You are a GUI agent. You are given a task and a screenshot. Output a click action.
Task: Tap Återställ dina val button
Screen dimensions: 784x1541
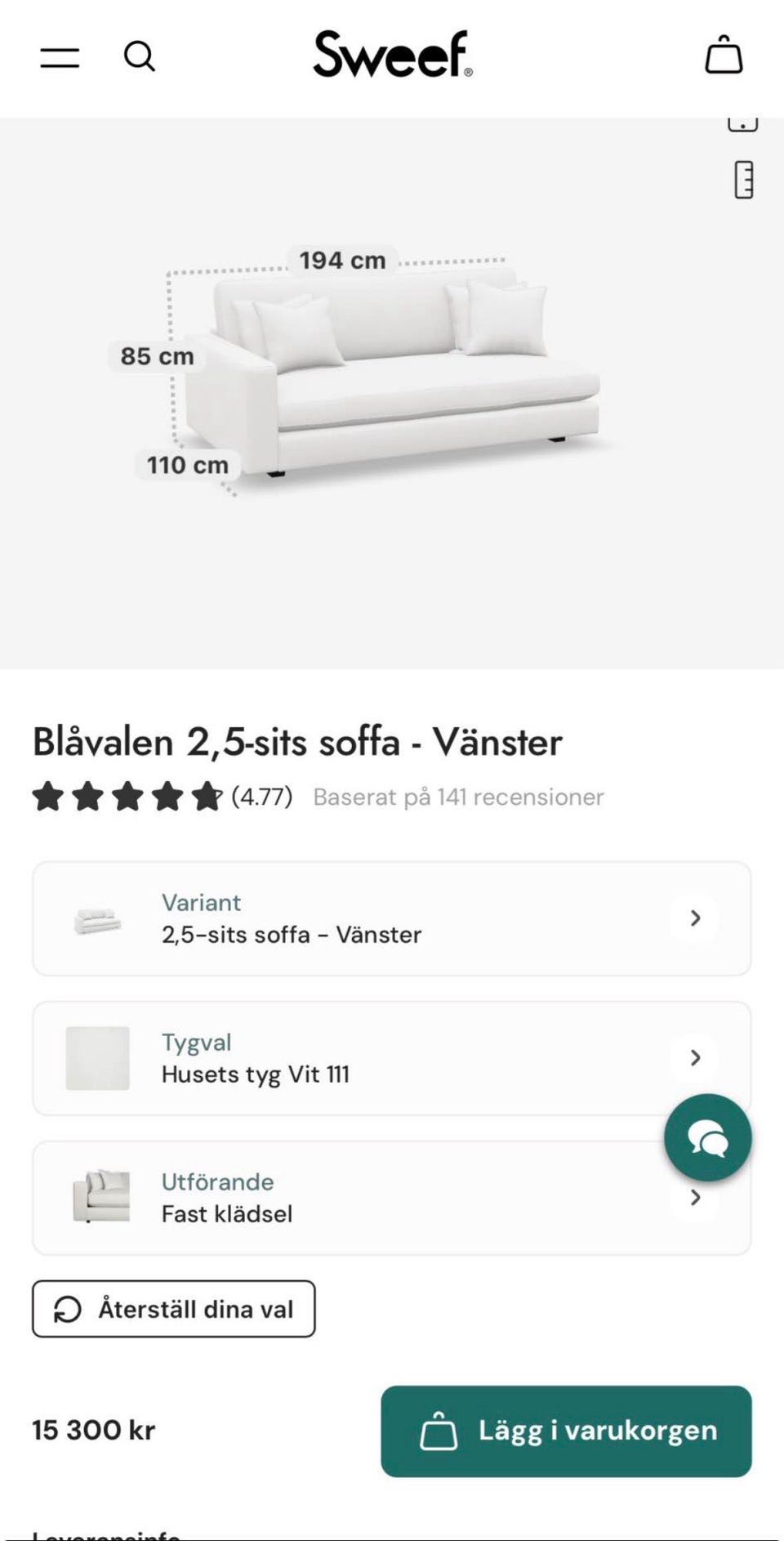click(x=174, y=1309)
